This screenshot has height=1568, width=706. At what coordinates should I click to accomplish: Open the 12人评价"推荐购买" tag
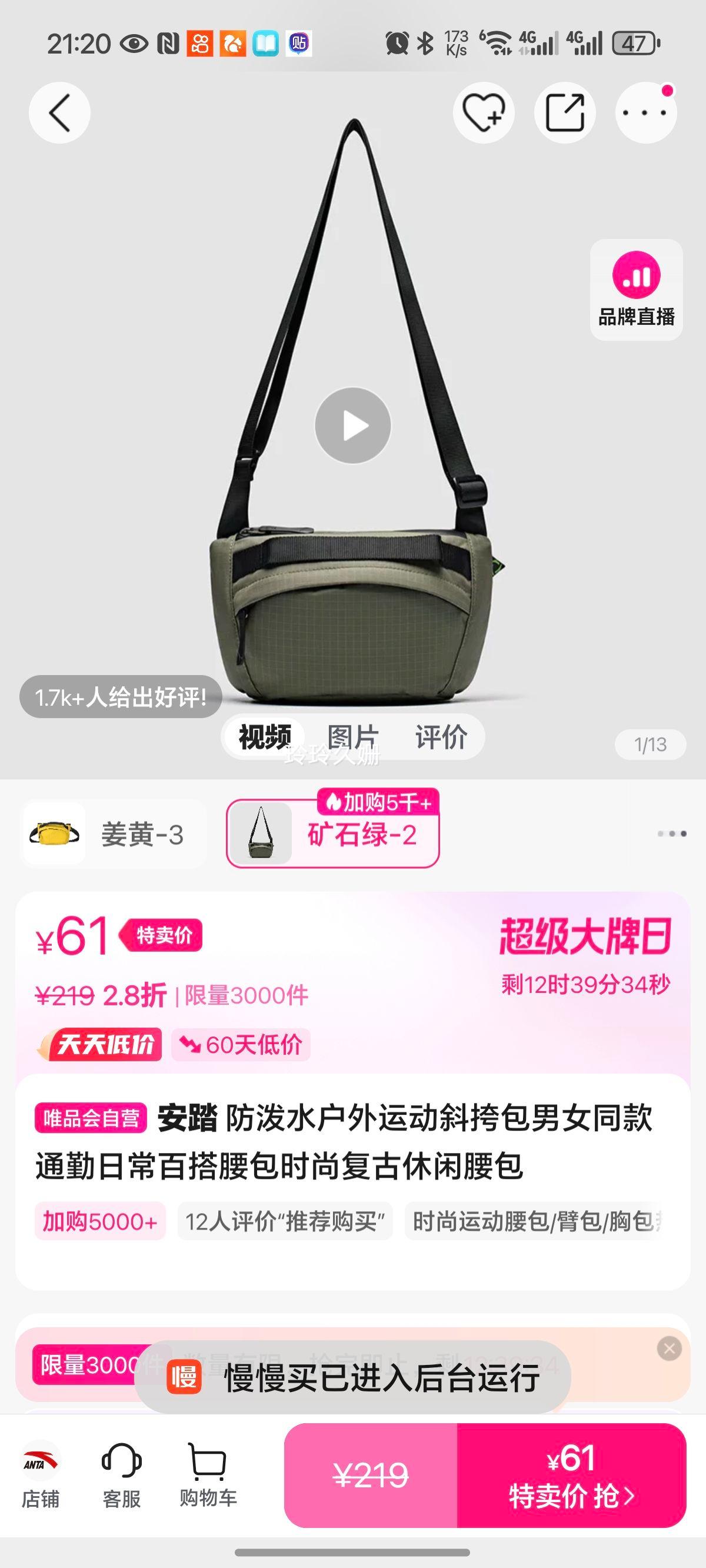[x=285, y=1222]
